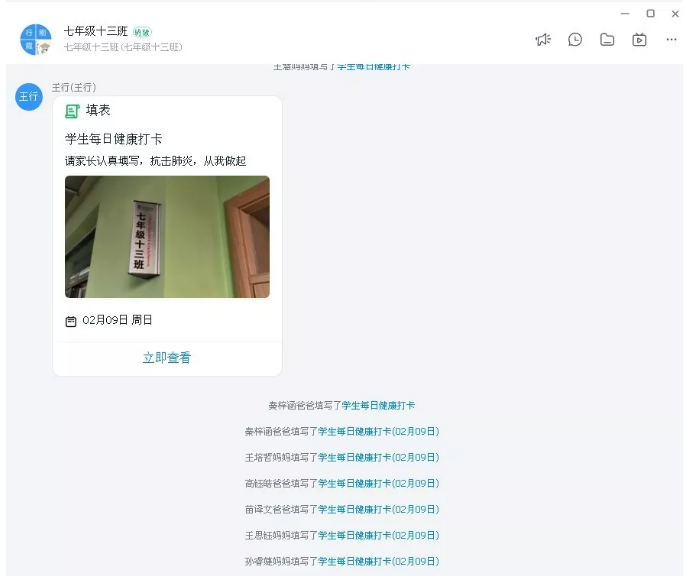Open the group live video icon
The width and height of the screenshot is (684, 576).
639,40
